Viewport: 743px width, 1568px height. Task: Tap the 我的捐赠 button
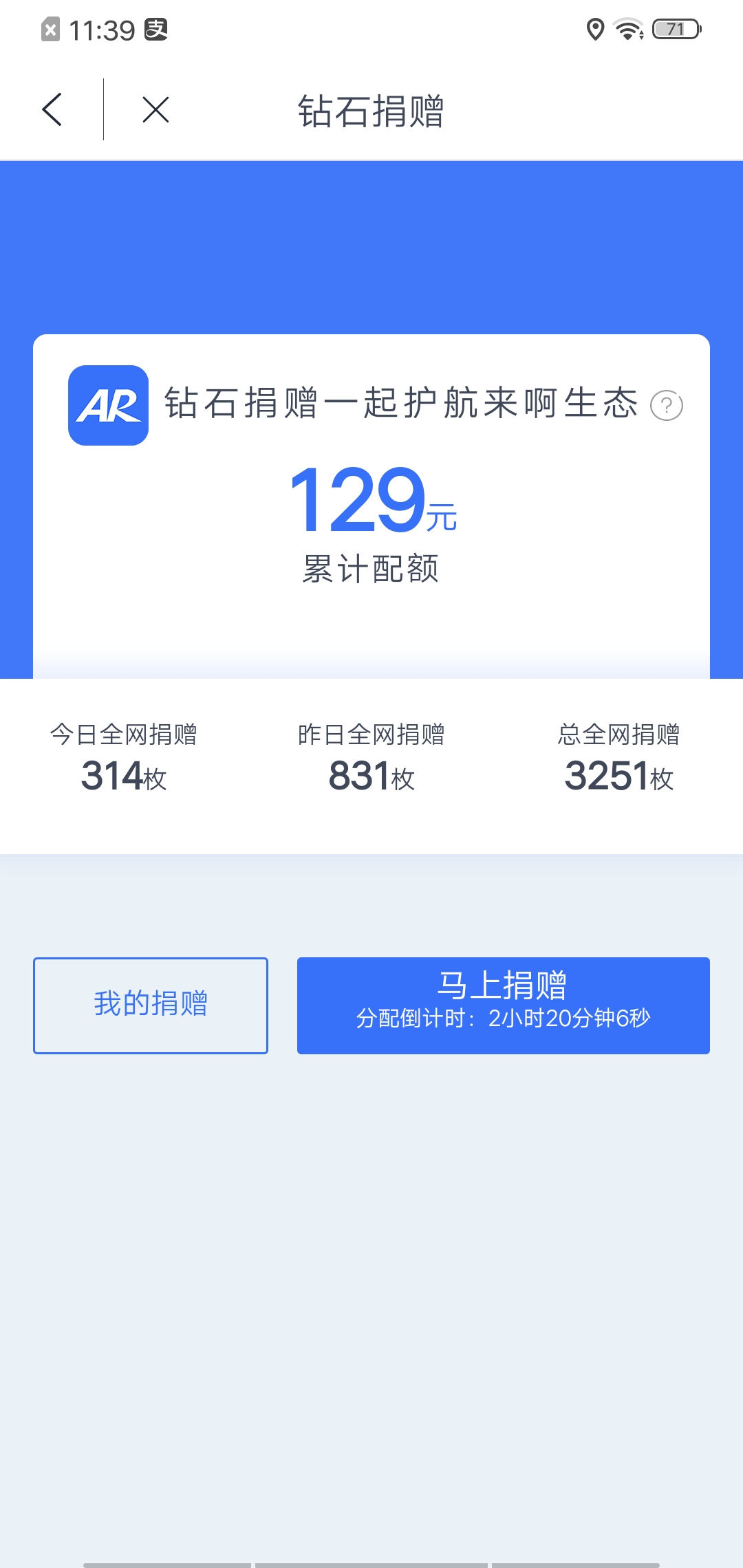[150, 1004]
